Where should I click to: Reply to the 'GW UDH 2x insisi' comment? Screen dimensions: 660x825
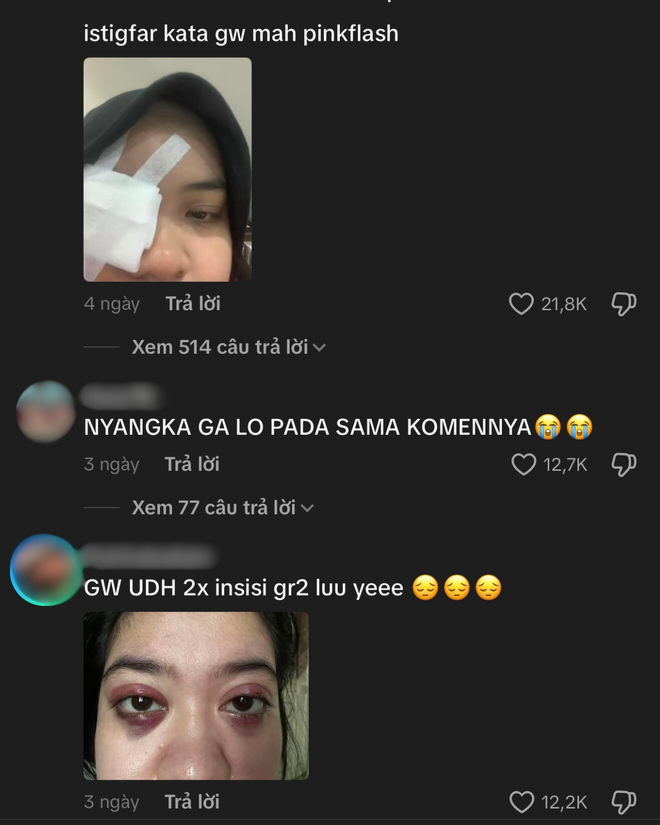[x=192, y=802]
